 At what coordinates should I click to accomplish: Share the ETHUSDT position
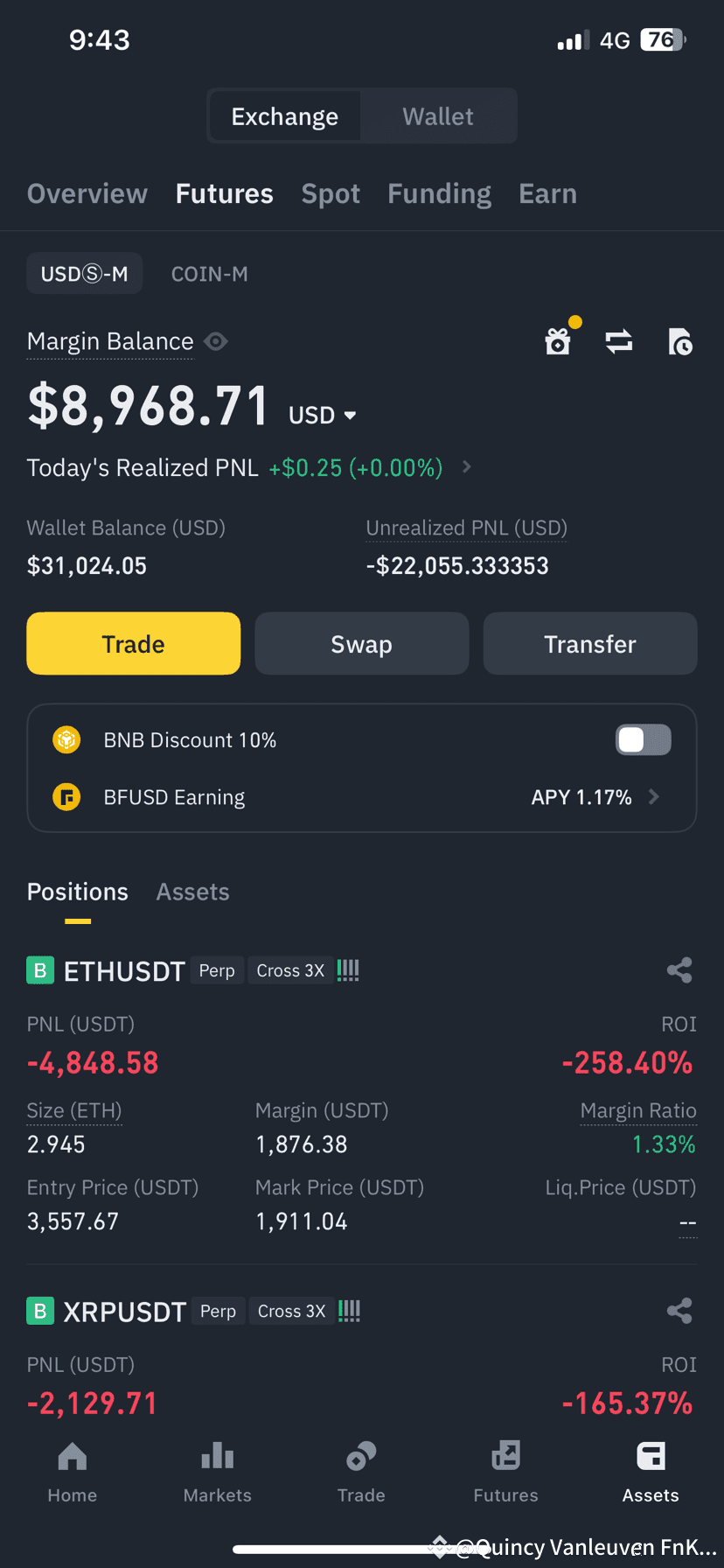coord(679,969)
